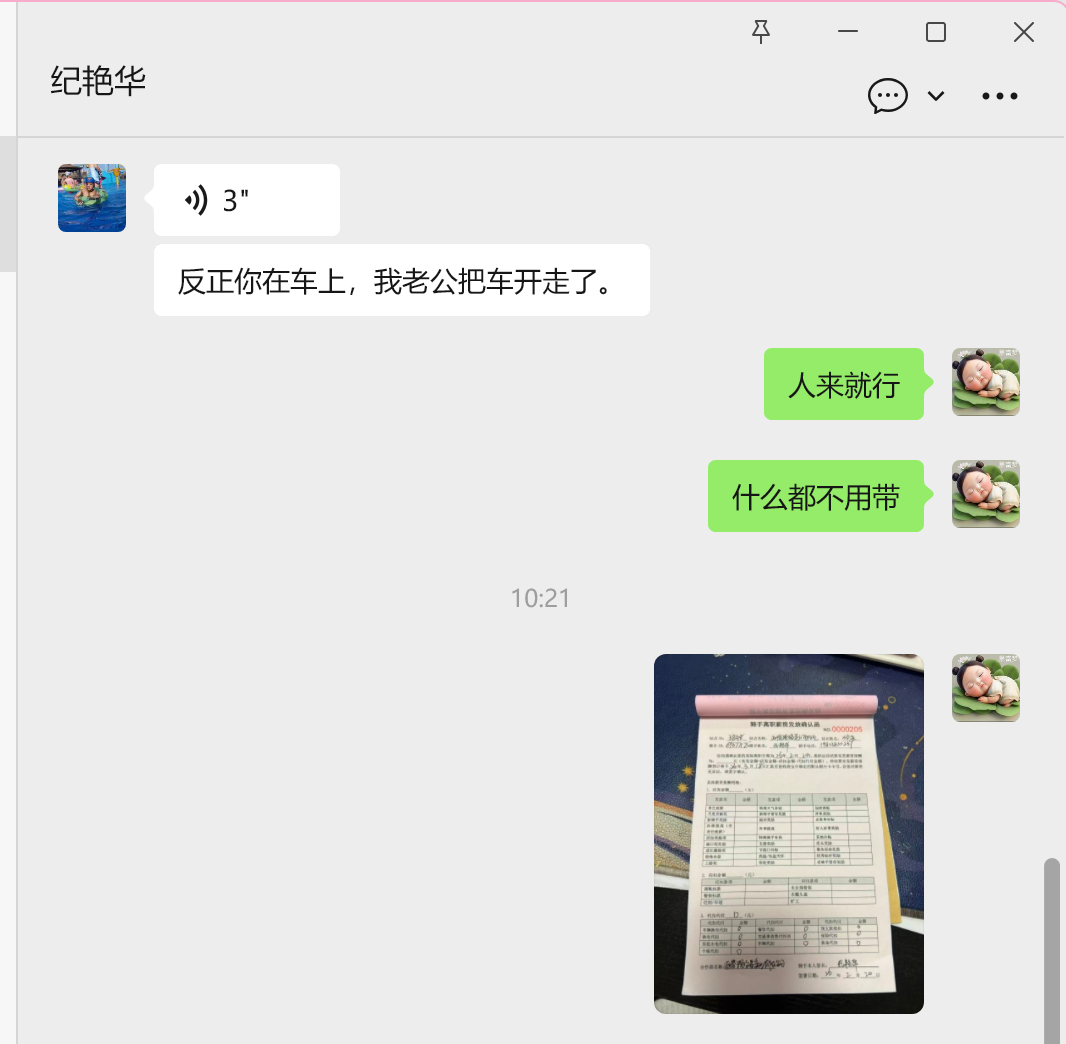Screen dimensions: 1066x1044
Task: Open the sent form photo
Action: (x=788, y=833)
